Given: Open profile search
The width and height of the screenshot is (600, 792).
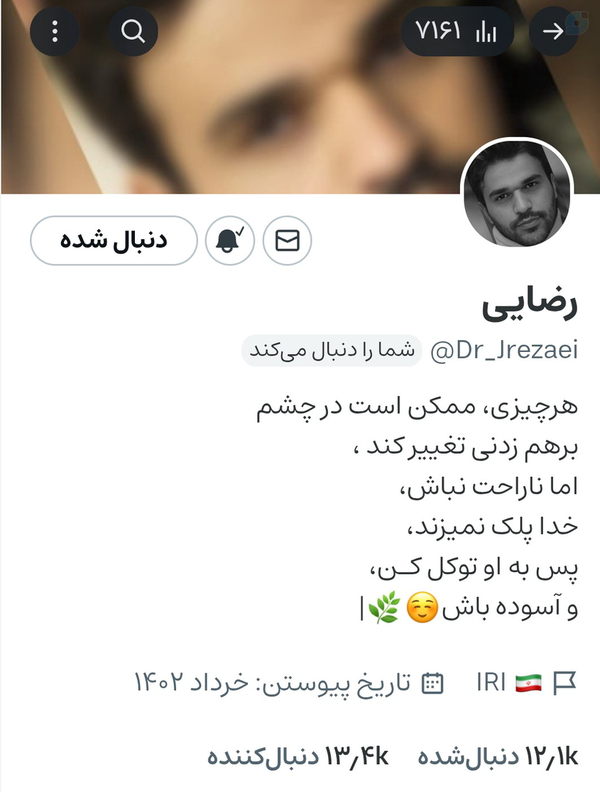Looking at the screenshot, I should [x=133, y=32].
